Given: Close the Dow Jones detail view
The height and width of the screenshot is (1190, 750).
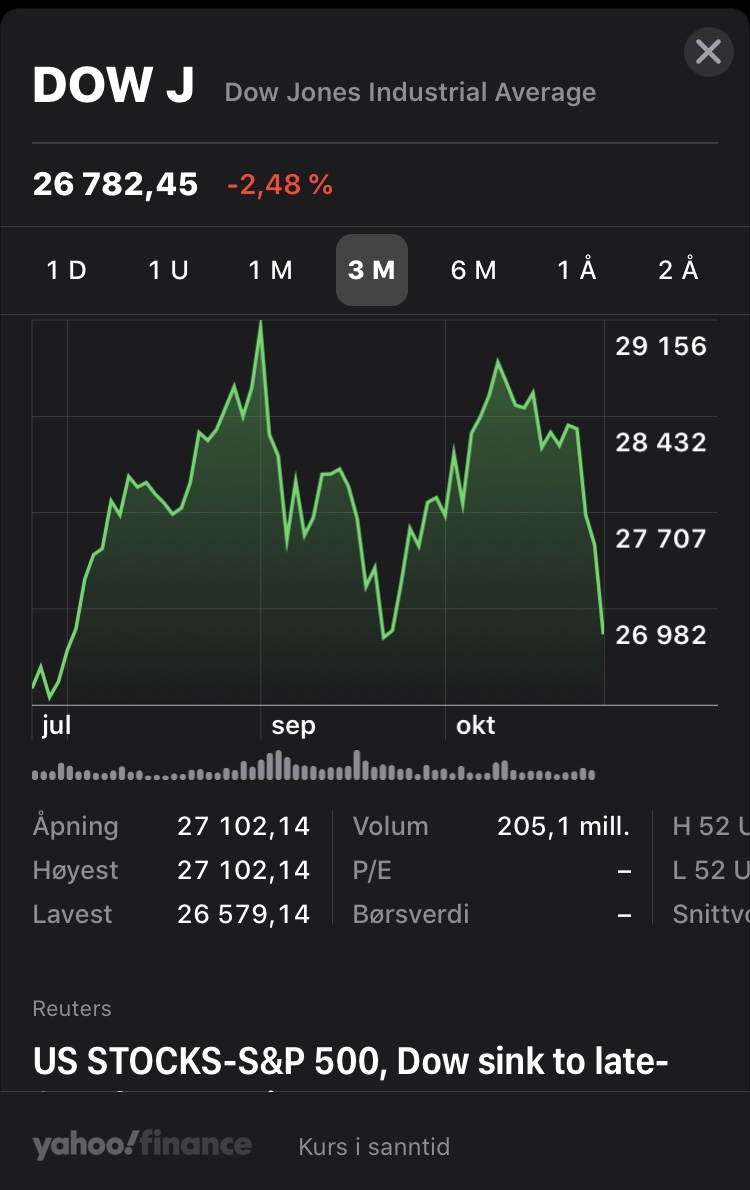Looking at the screenshot, I should [x=708, y=51].
